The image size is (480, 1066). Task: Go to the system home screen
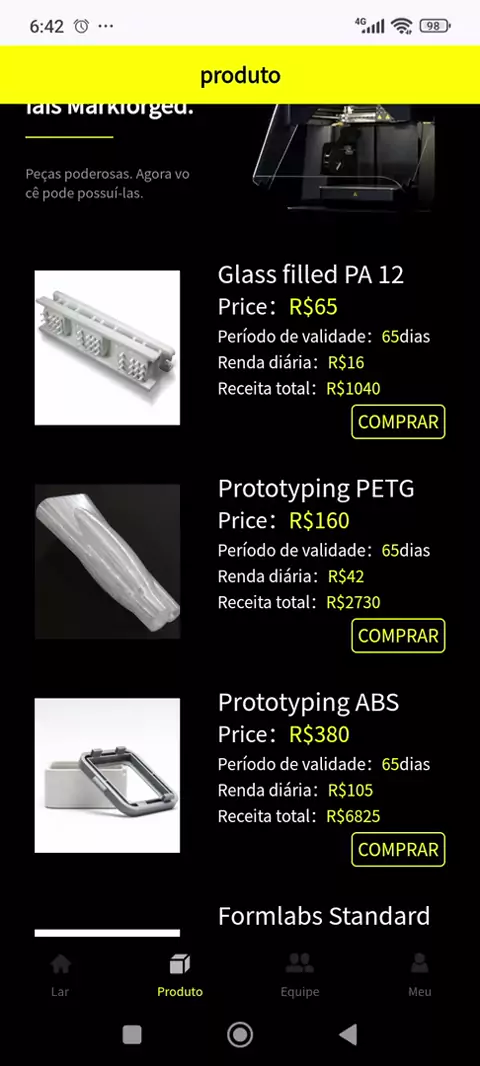point(239,1035)
